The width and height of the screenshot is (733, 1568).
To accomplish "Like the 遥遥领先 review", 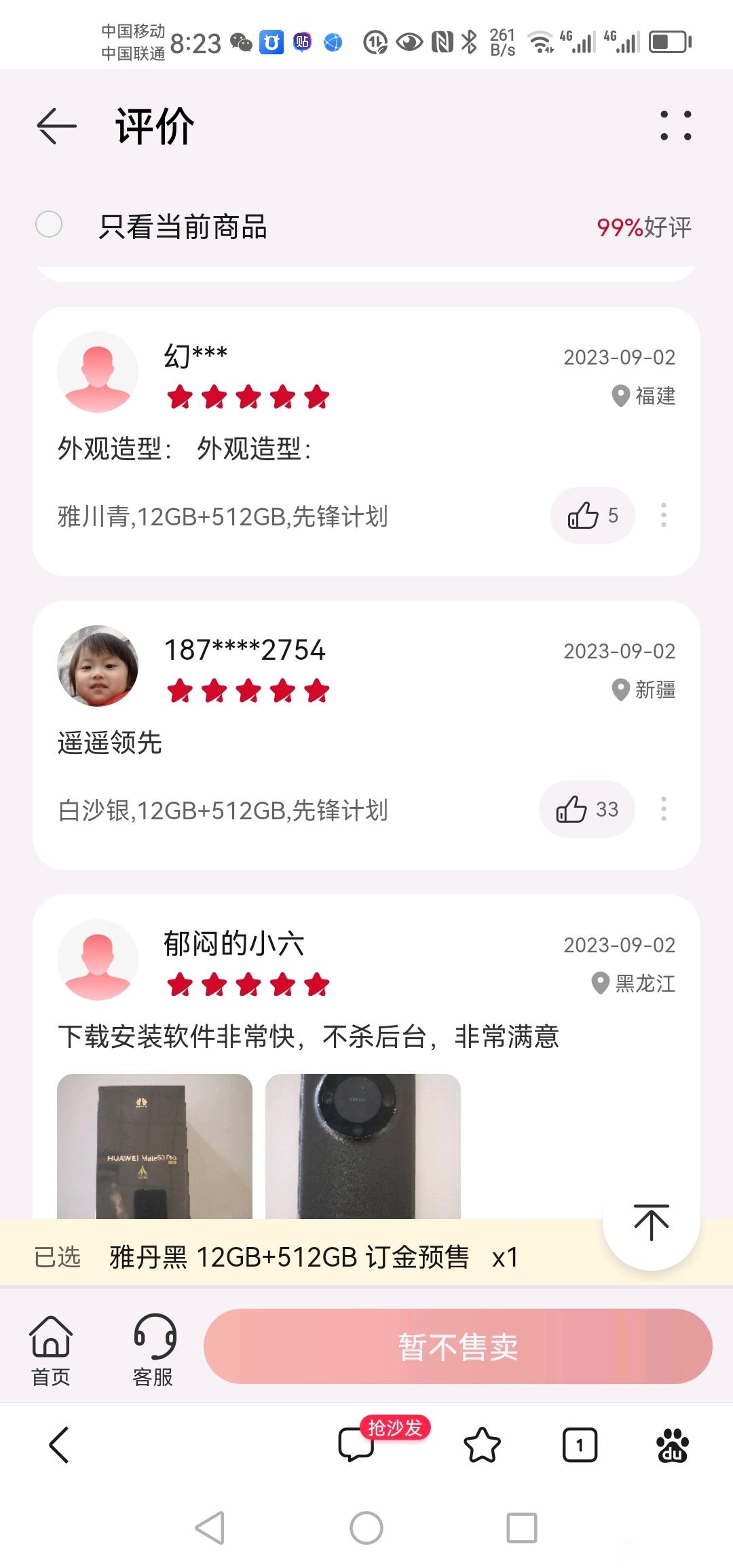I will tap(587, 809).
